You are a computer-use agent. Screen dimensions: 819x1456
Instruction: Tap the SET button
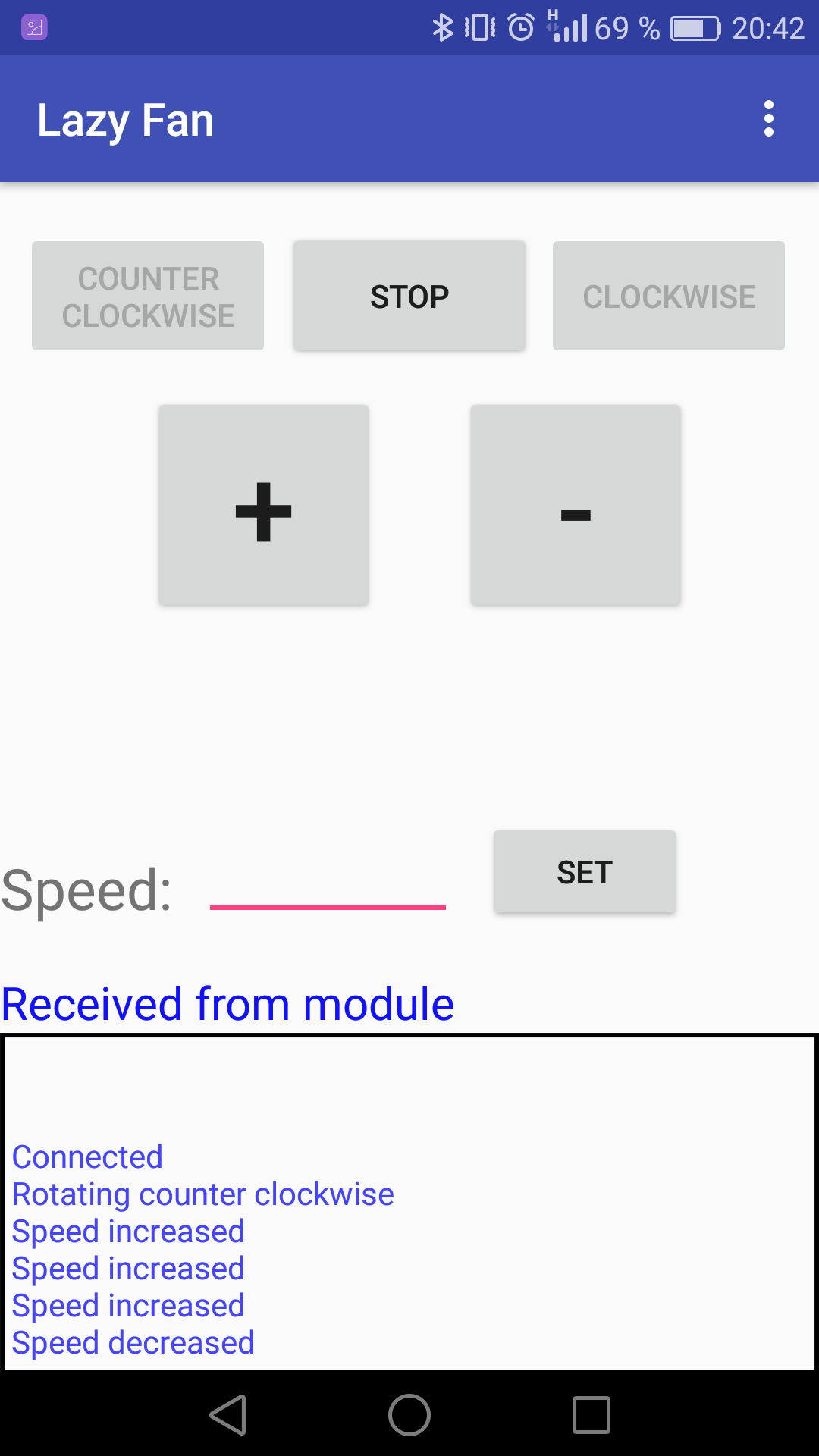point(585,871)
